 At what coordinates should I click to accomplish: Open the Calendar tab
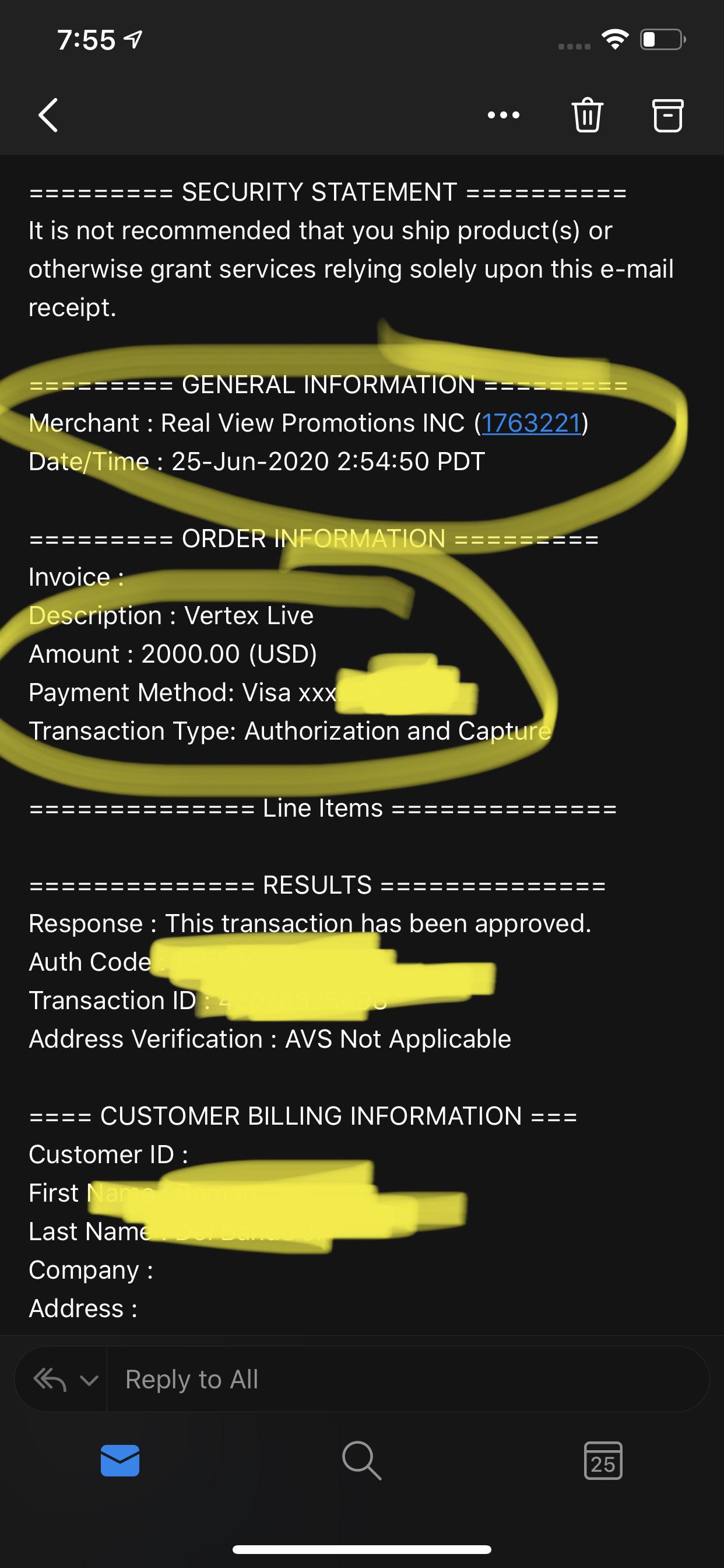tap(603, 1460)
